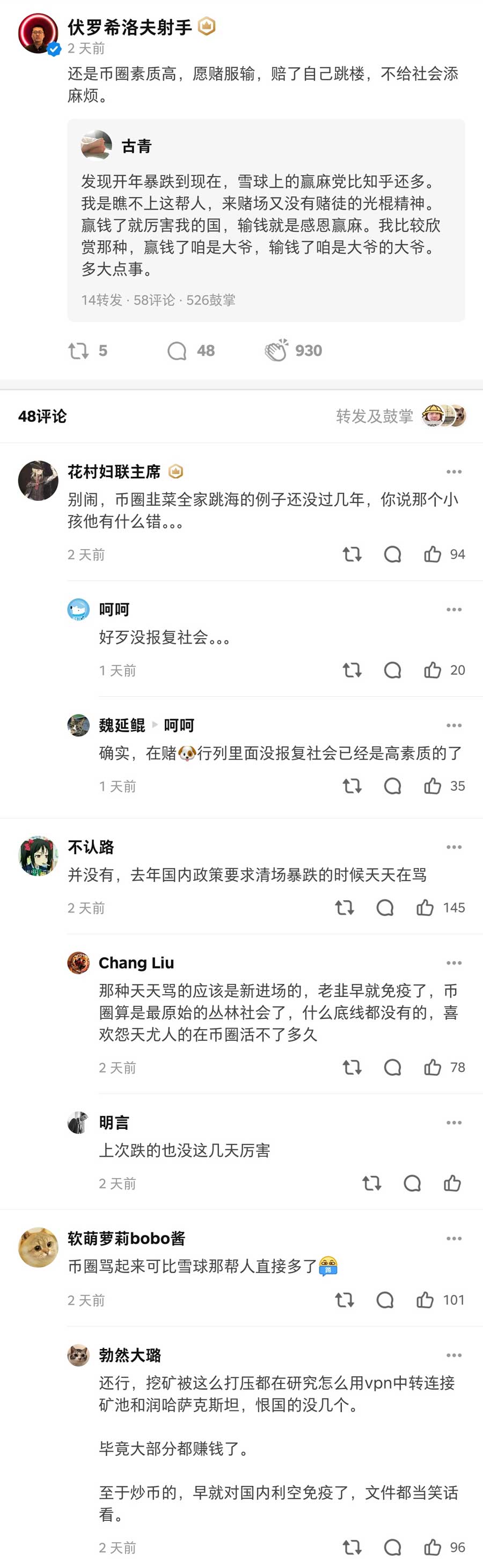
Task: Like 明言's comment
Action: coord(452,1183)
